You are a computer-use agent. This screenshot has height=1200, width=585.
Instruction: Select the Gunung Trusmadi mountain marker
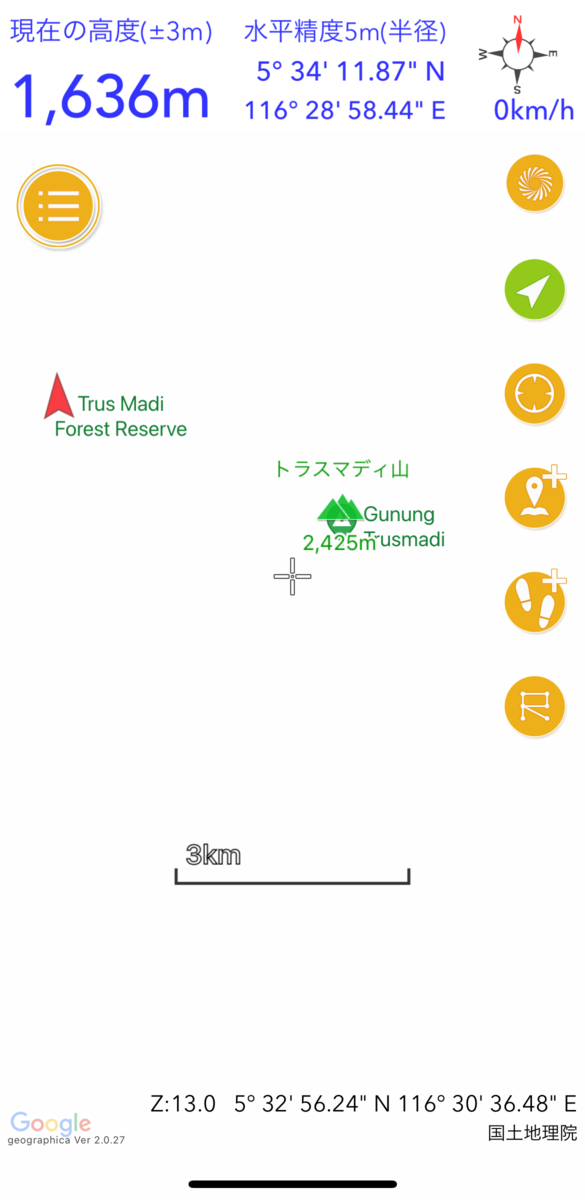341,512
